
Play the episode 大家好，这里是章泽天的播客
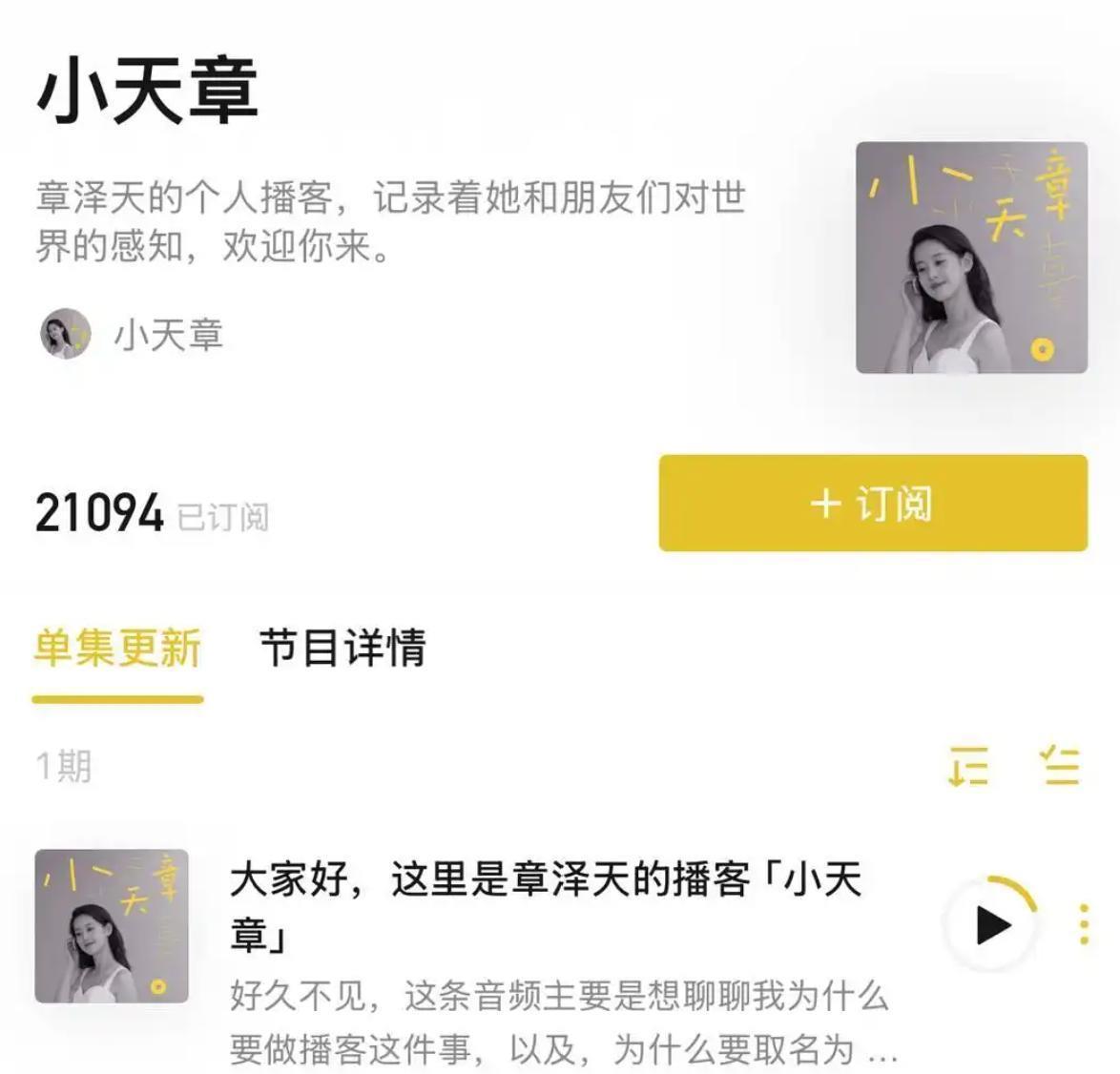(x=992, y=924)
